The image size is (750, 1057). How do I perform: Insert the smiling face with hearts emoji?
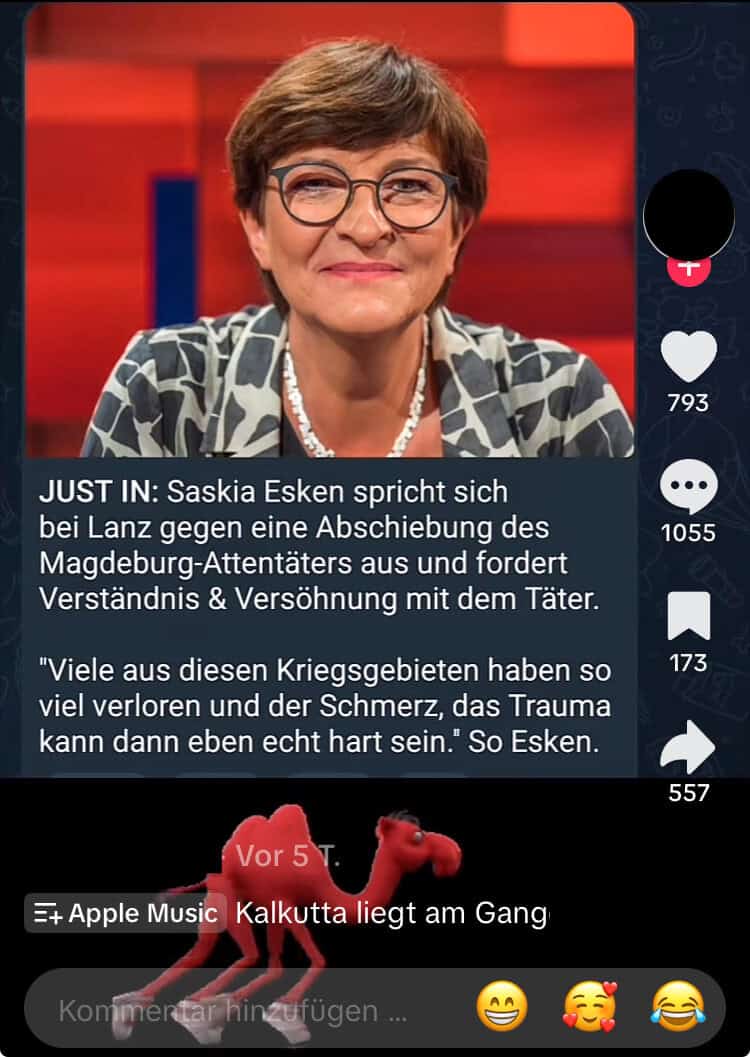point(590,1007)
